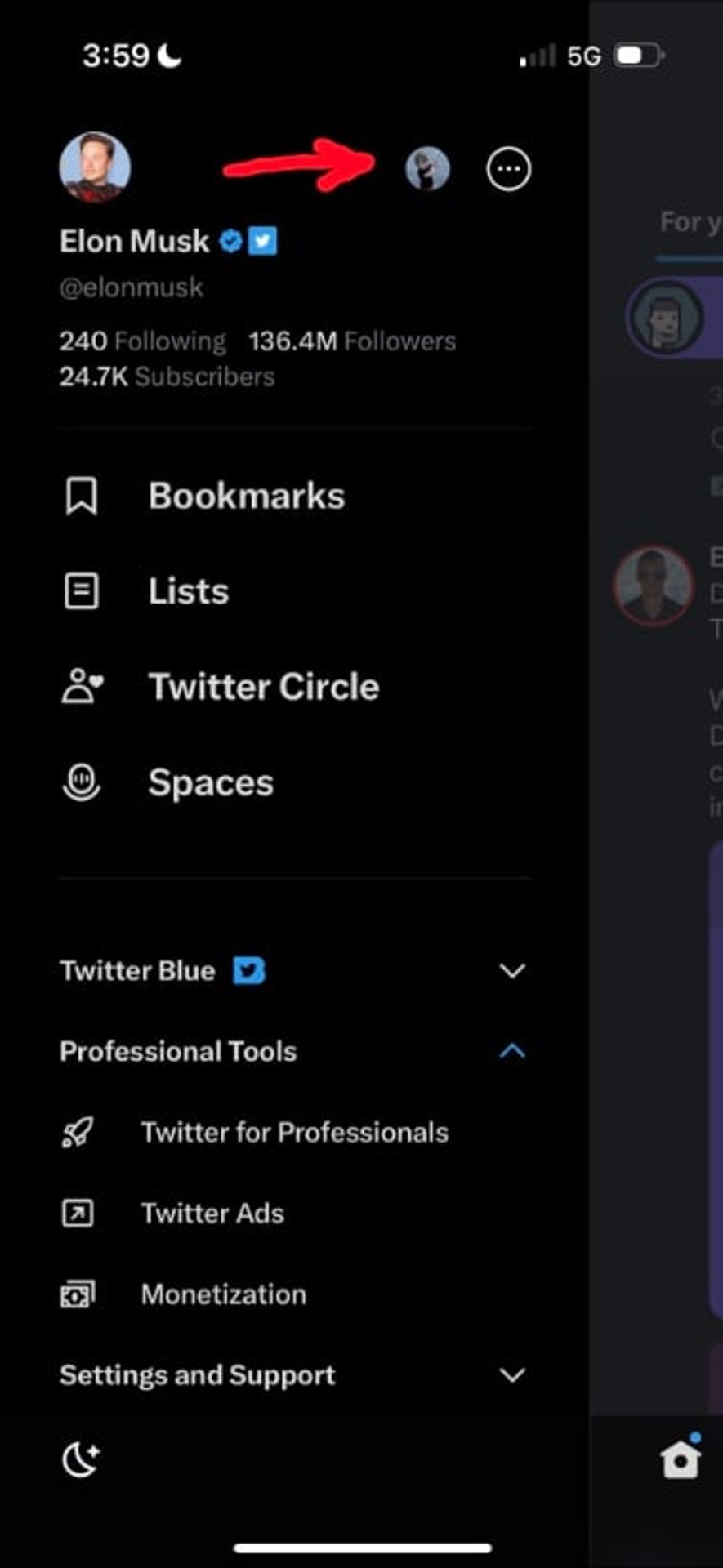Image resolution: width=723 pixels, height=1568 pixels.
Task: Open Lists
Action: coord(295,591)
